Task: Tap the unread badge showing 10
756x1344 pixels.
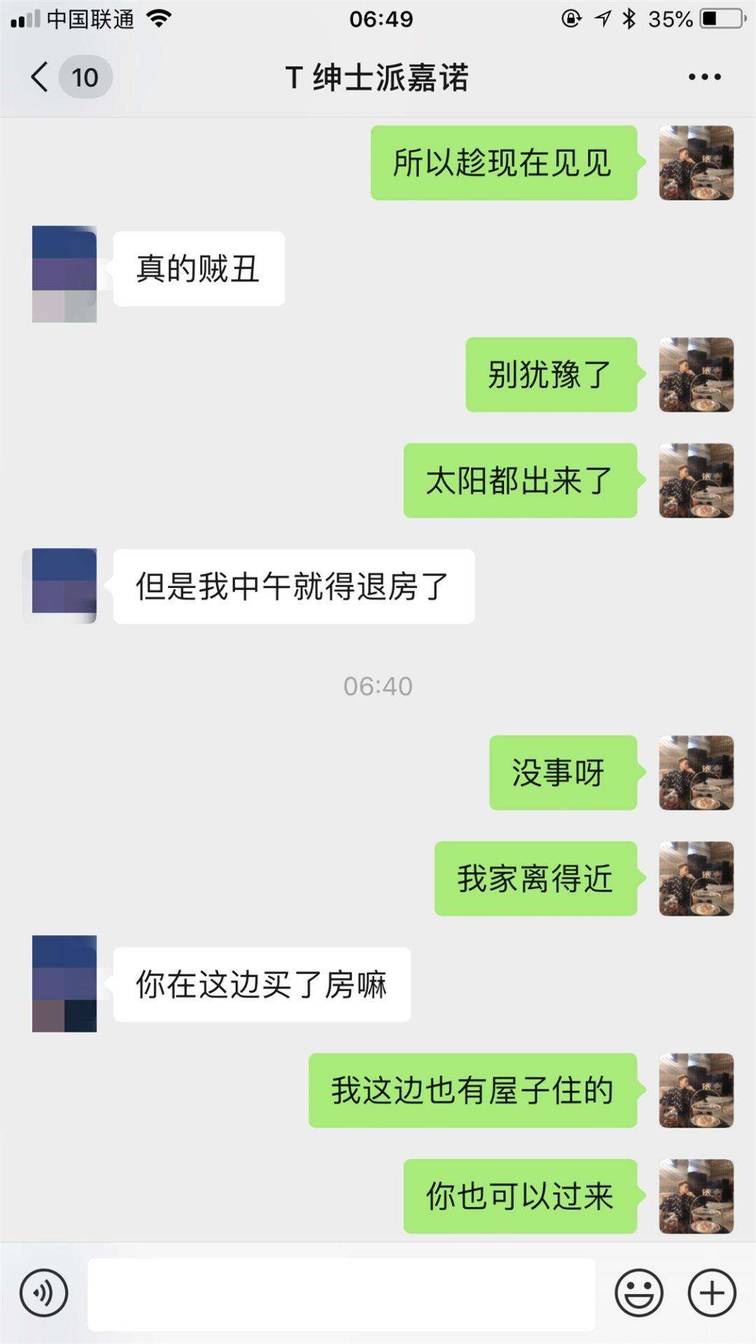Action: point(85,76)
